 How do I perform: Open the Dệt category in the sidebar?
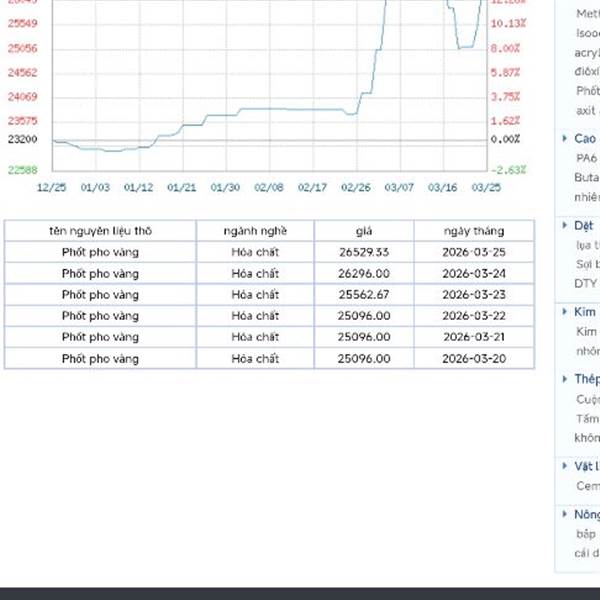[584, 226]
